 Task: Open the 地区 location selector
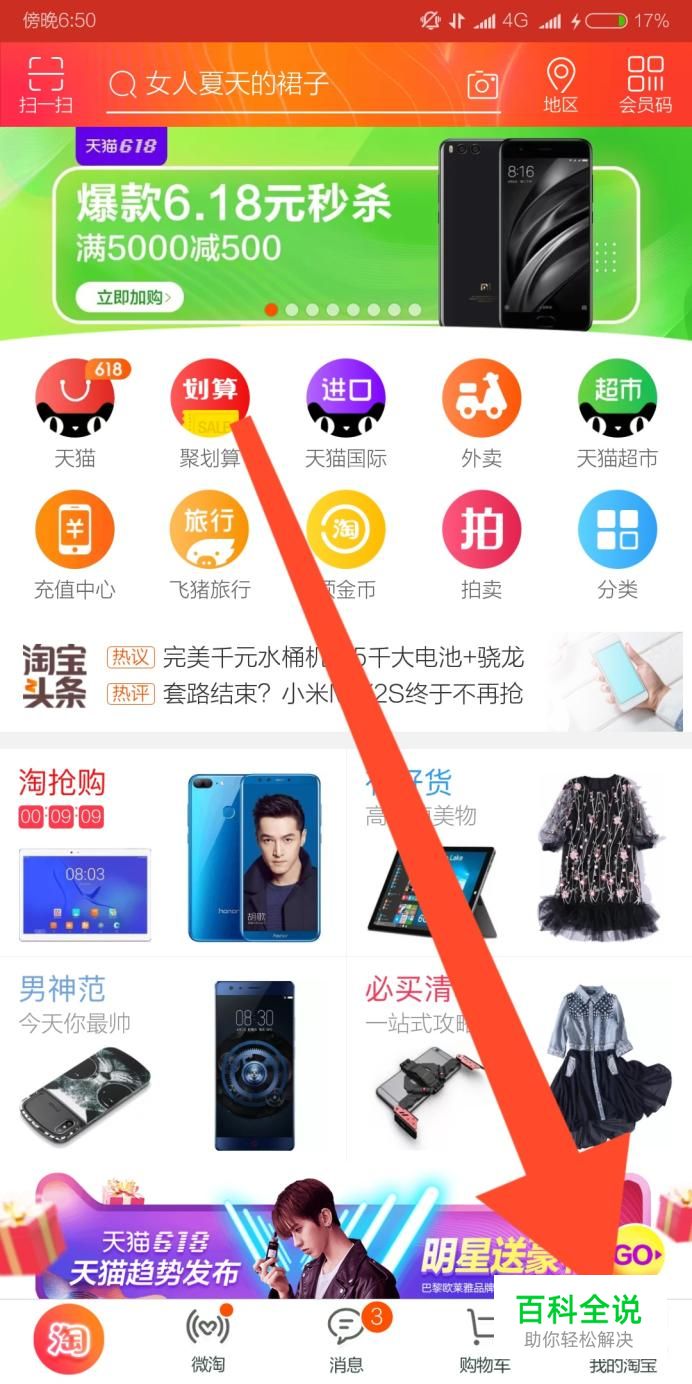point(560,85)
